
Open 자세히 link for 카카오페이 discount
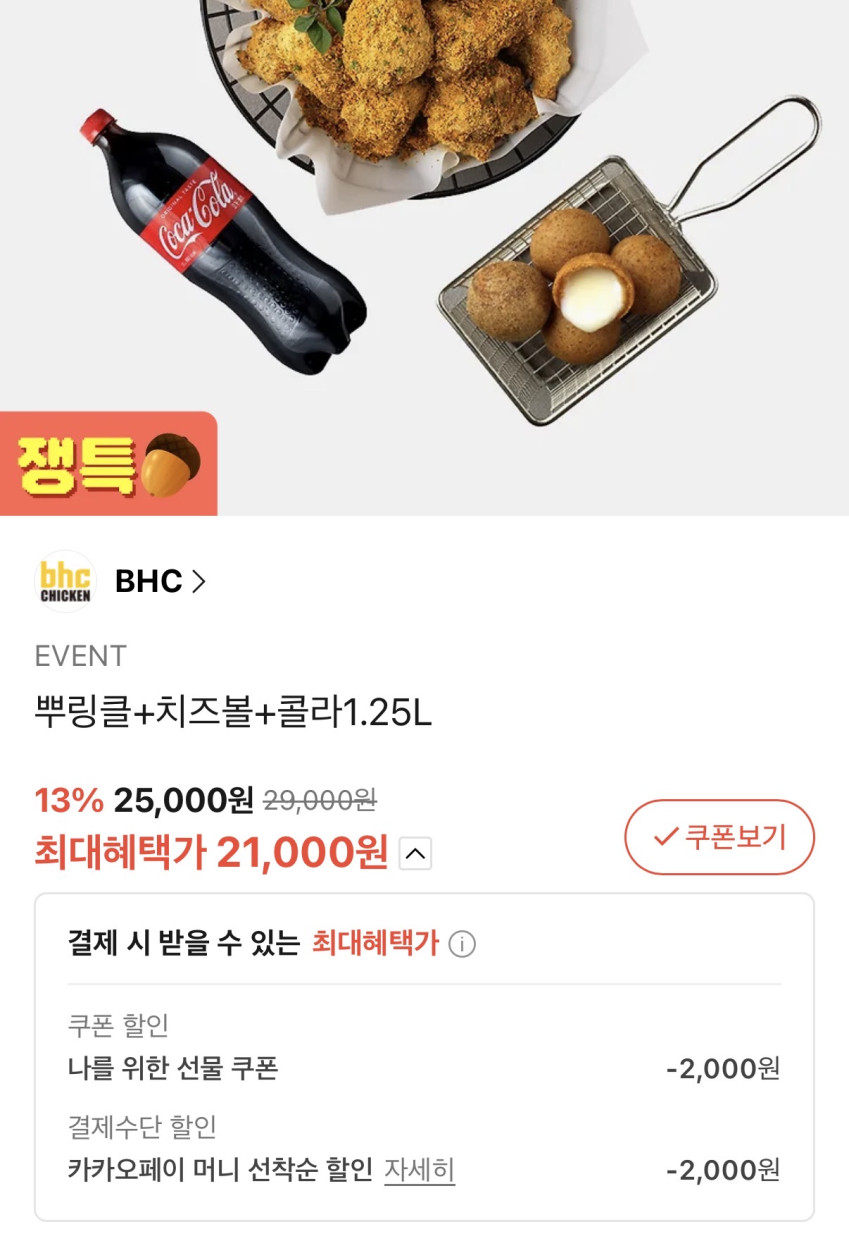[420, 1169]
